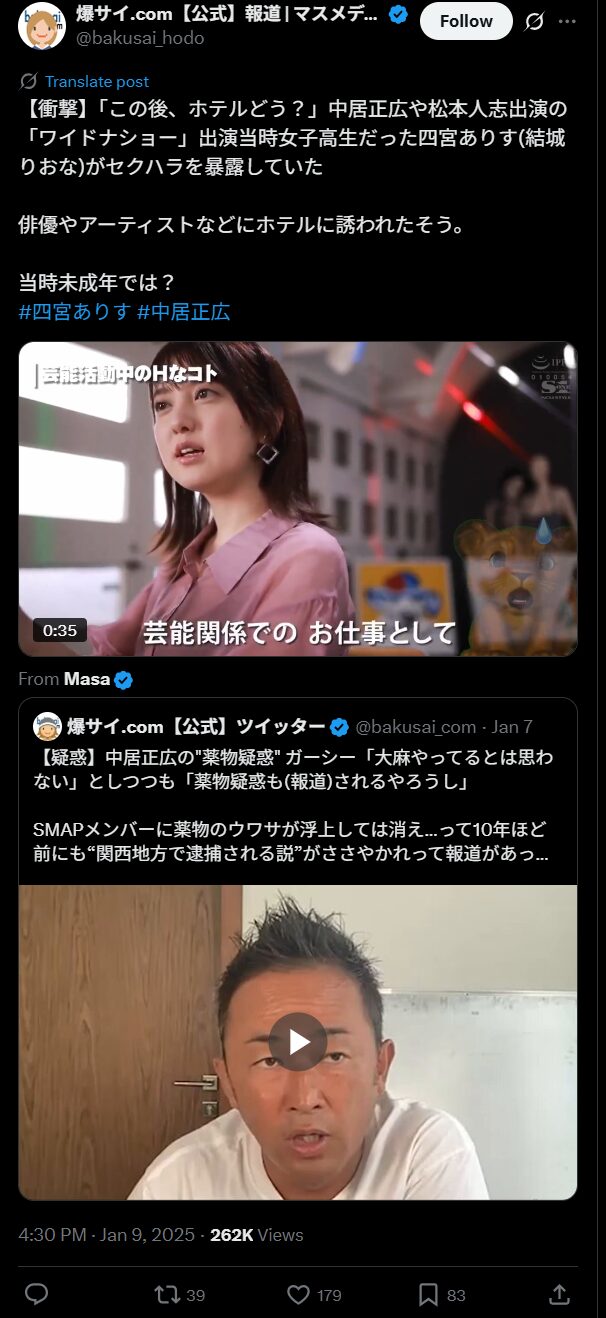
Task: Open Masa's profile link
Action: tap(88, 679)
